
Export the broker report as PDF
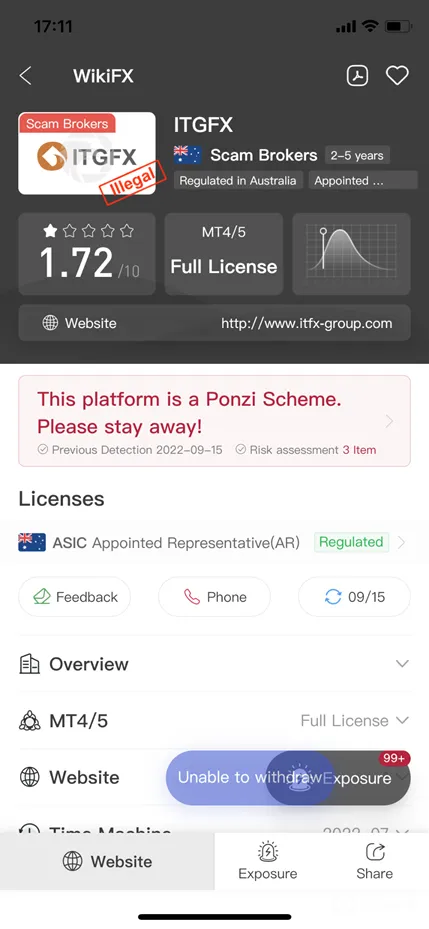357,76
